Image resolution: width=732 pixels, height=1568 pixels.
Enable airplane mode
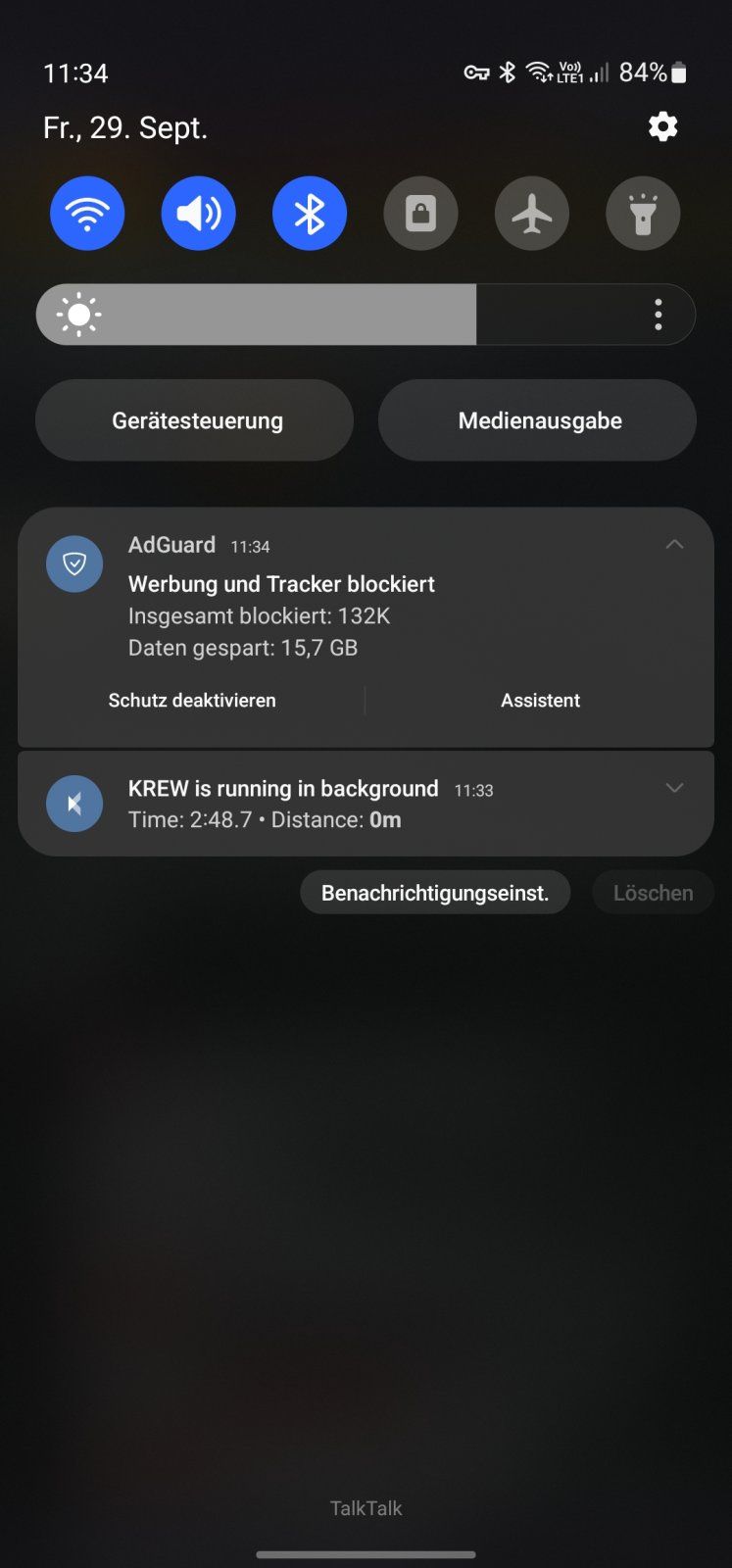[x=532, y=214]
